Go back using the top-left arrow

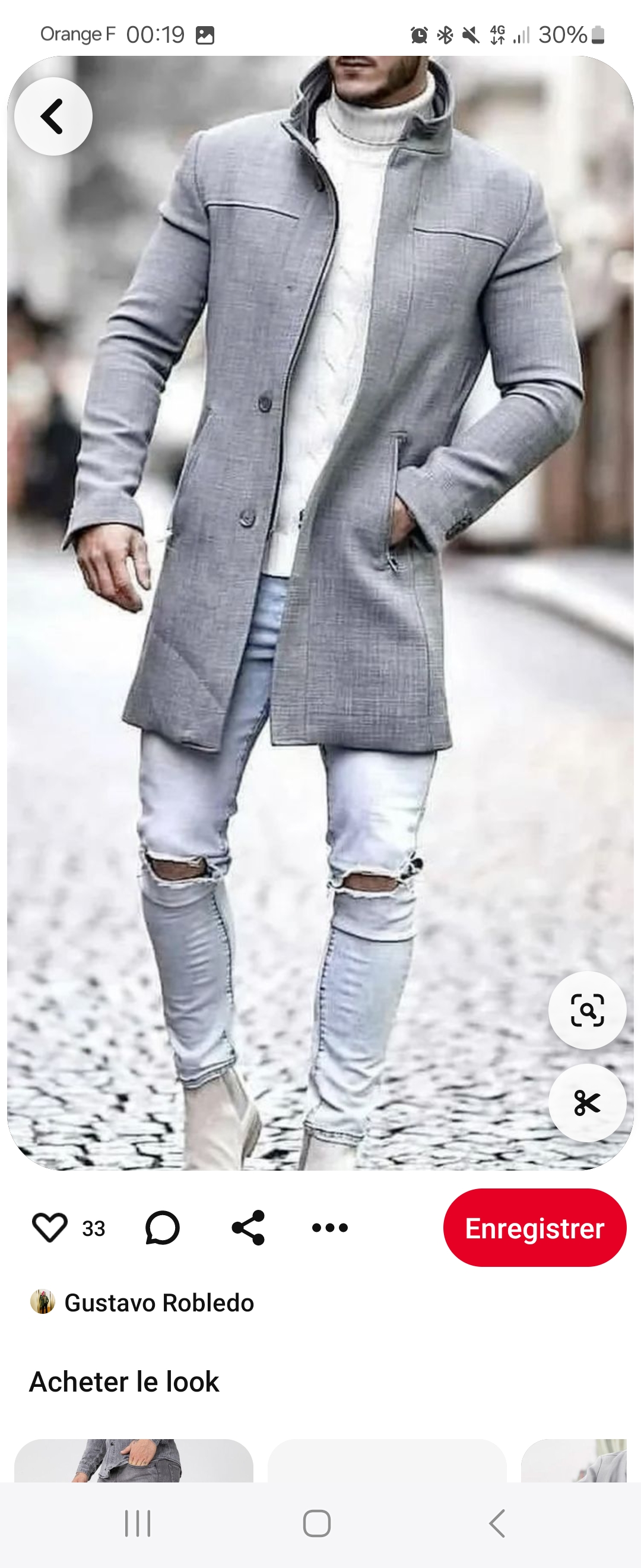tap(53, 116)
